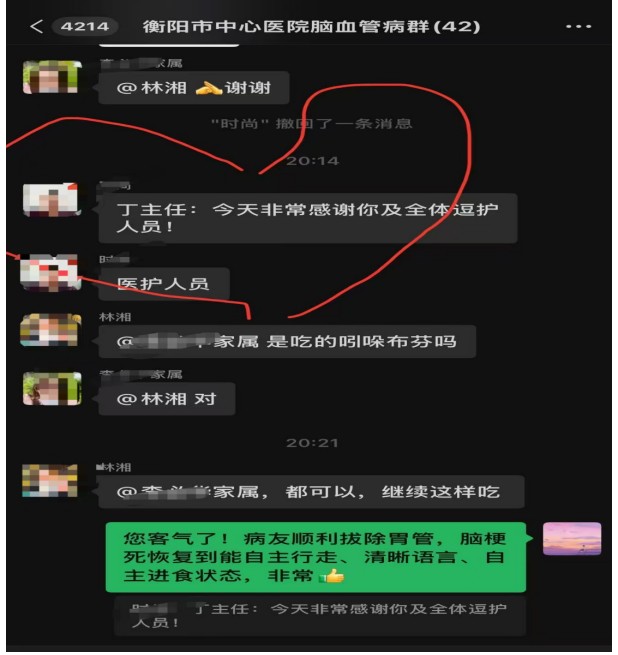Open 林湘's avatar beside 是吃的吲哚布芬吗 message
Screen dimensions: 618x655
tap(50, 329)
